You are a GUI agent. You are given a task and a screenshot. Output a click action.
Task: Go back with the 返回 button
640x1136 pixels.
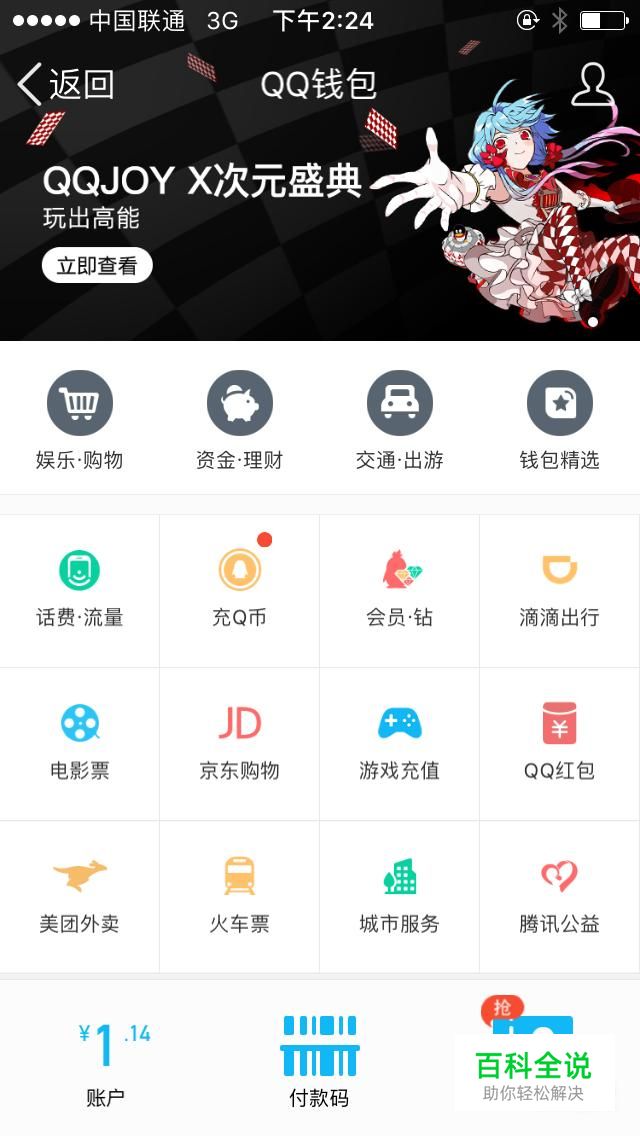[66, 85]
